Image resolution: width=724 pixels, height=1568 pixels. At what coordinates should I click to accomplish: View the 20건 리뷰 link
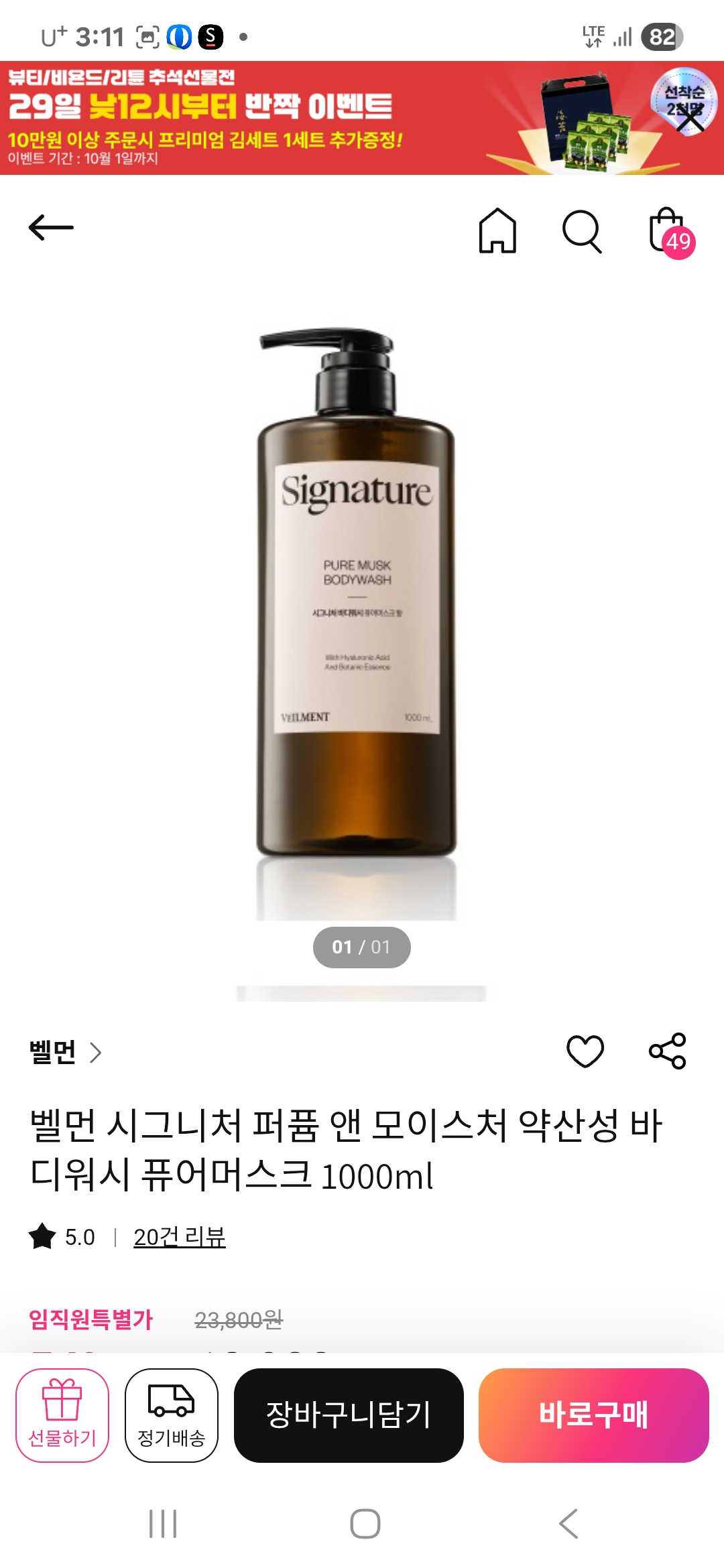pos(180,1237)
